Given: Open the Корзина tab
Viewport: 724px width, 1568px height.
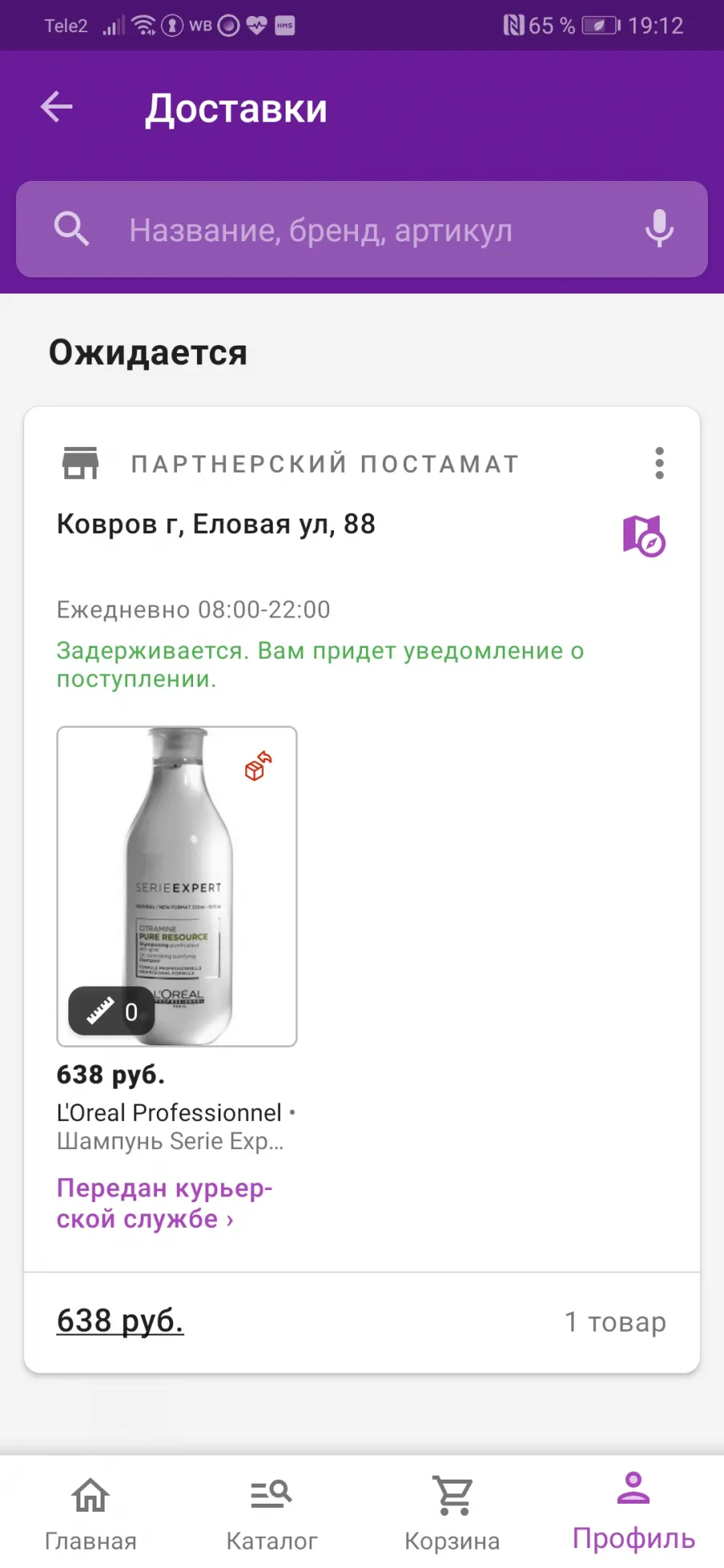Looking at the screenshot, I should click(x=452, y=1513).
